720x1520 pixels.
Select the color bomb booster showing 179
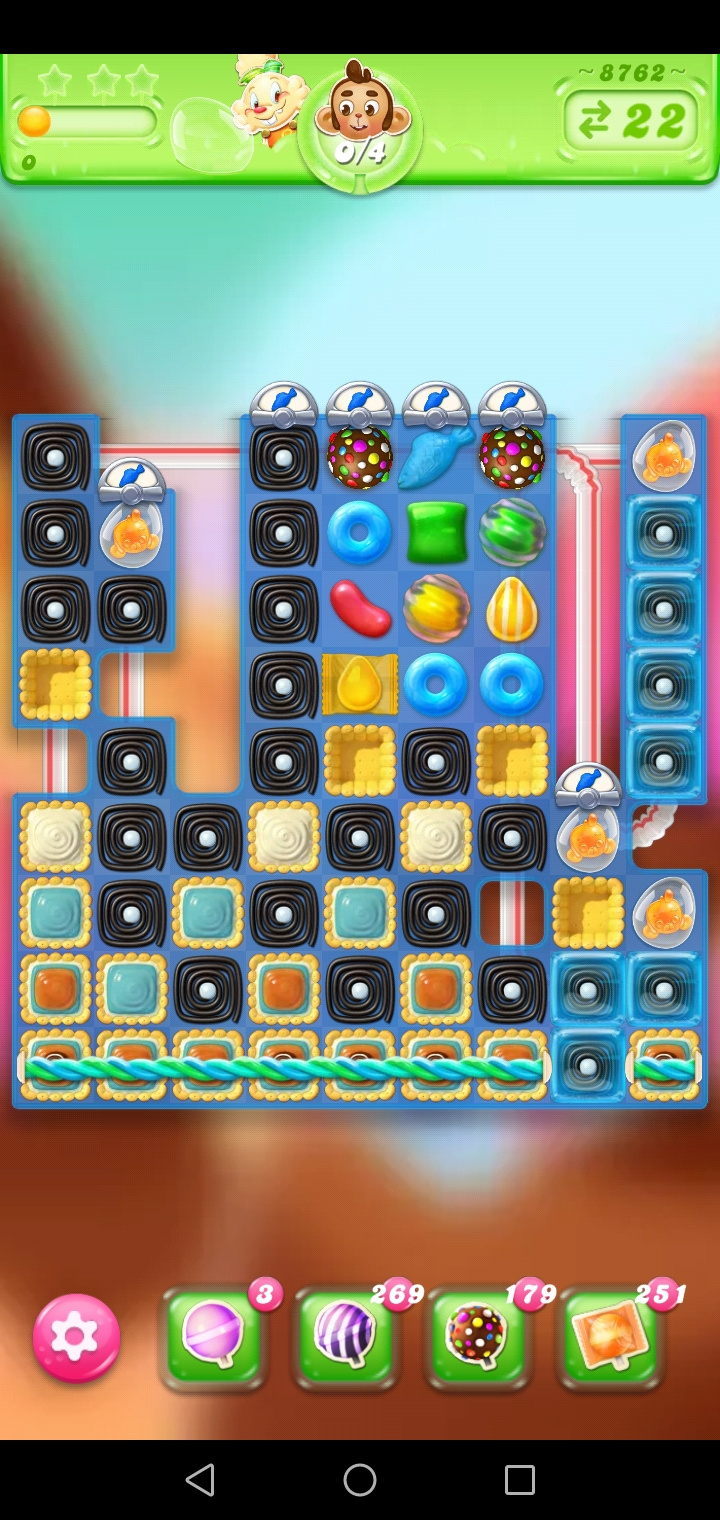click(478, 1338)
